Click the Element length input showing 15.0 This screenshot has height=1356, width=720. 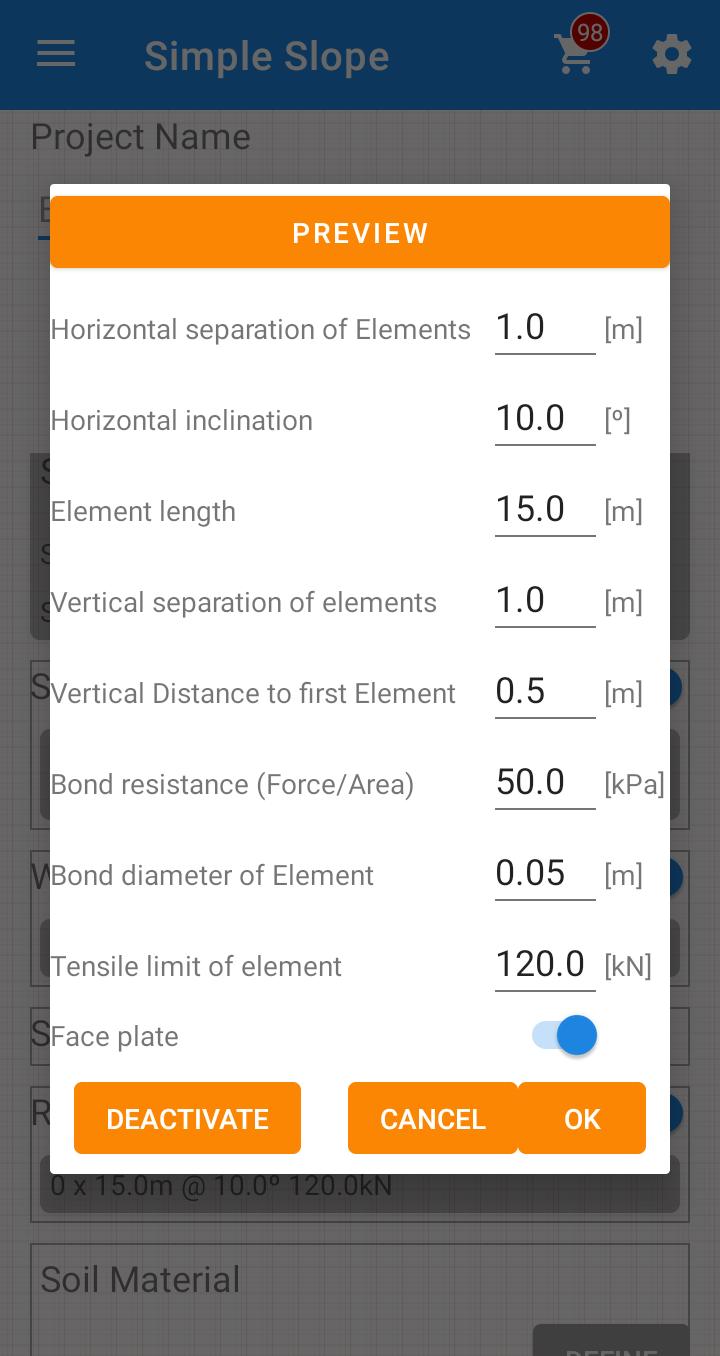545,509
